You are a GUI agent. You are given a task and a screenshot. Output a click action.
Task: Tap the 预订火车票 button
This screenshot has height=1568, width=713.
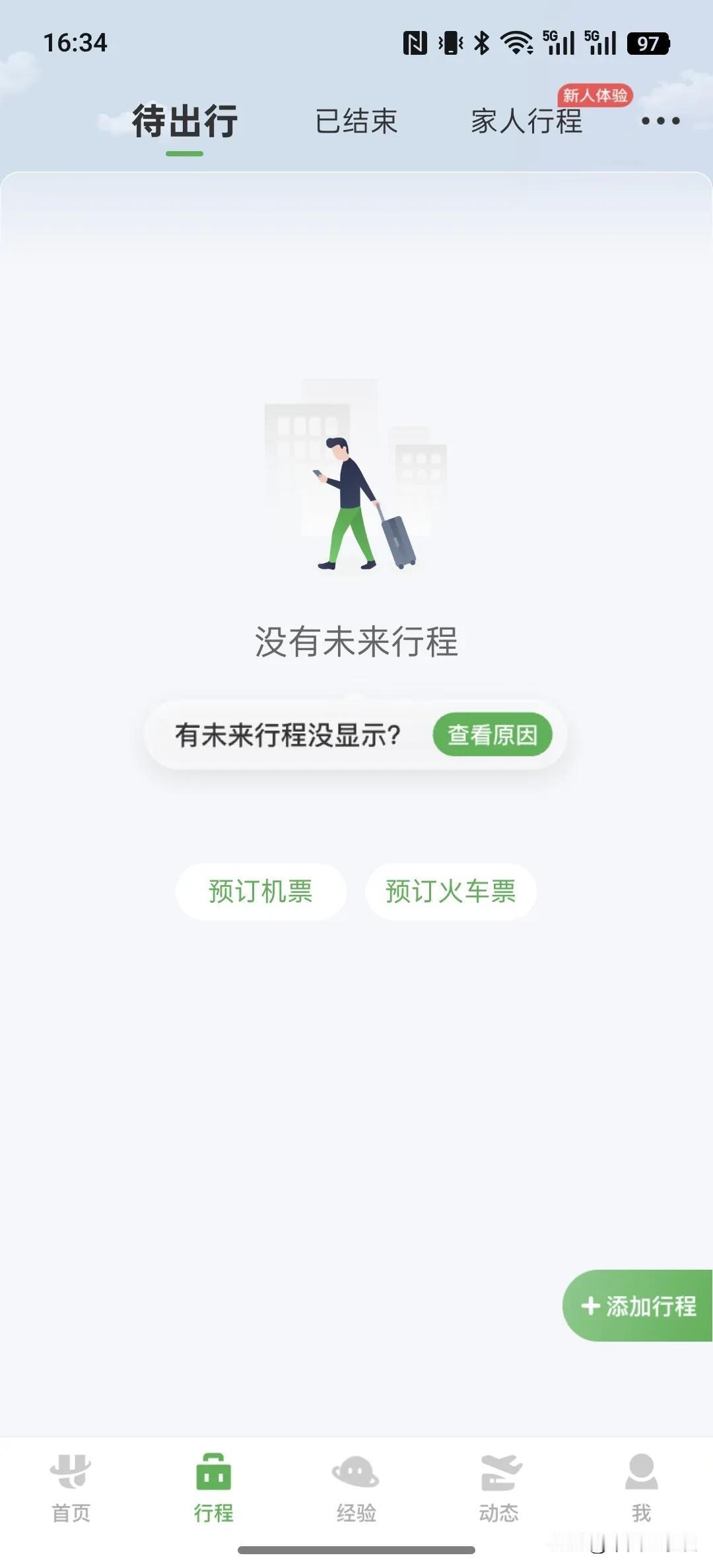point(451,890)
